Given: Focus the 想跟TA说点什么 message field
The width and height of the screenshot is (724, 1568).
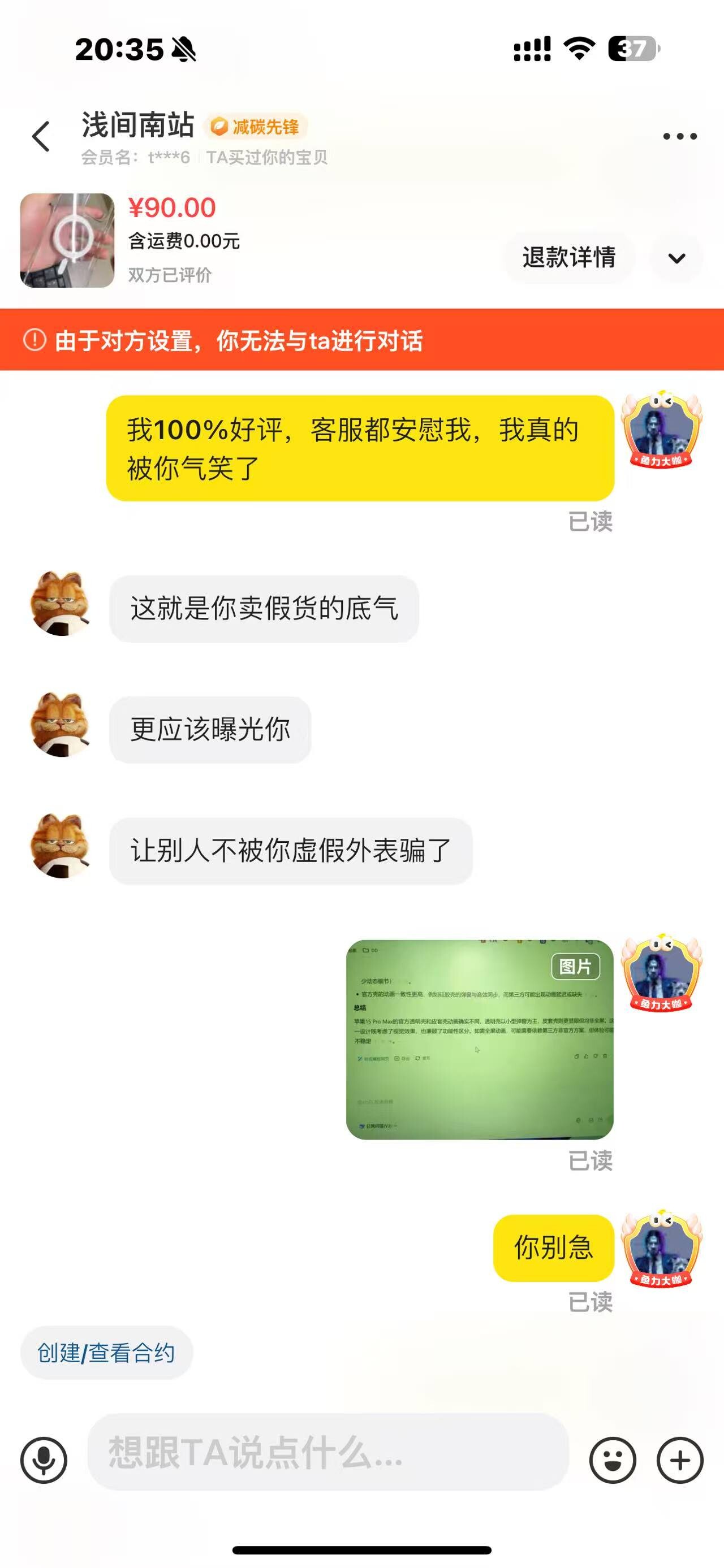Looking at the screenshot, I should pyautogui.click(x=328, y=1452).
